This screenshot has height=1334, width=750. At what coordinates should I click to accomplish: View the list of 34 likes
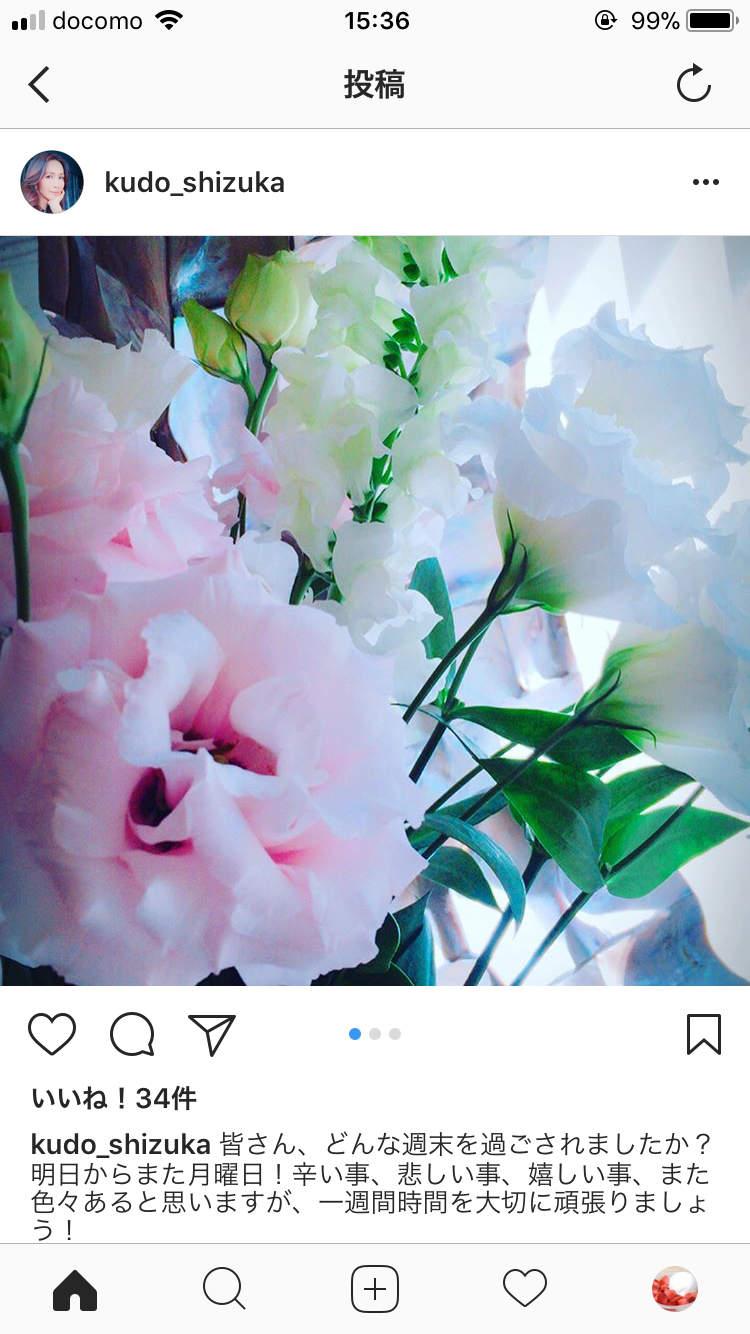coord(114,1098)
